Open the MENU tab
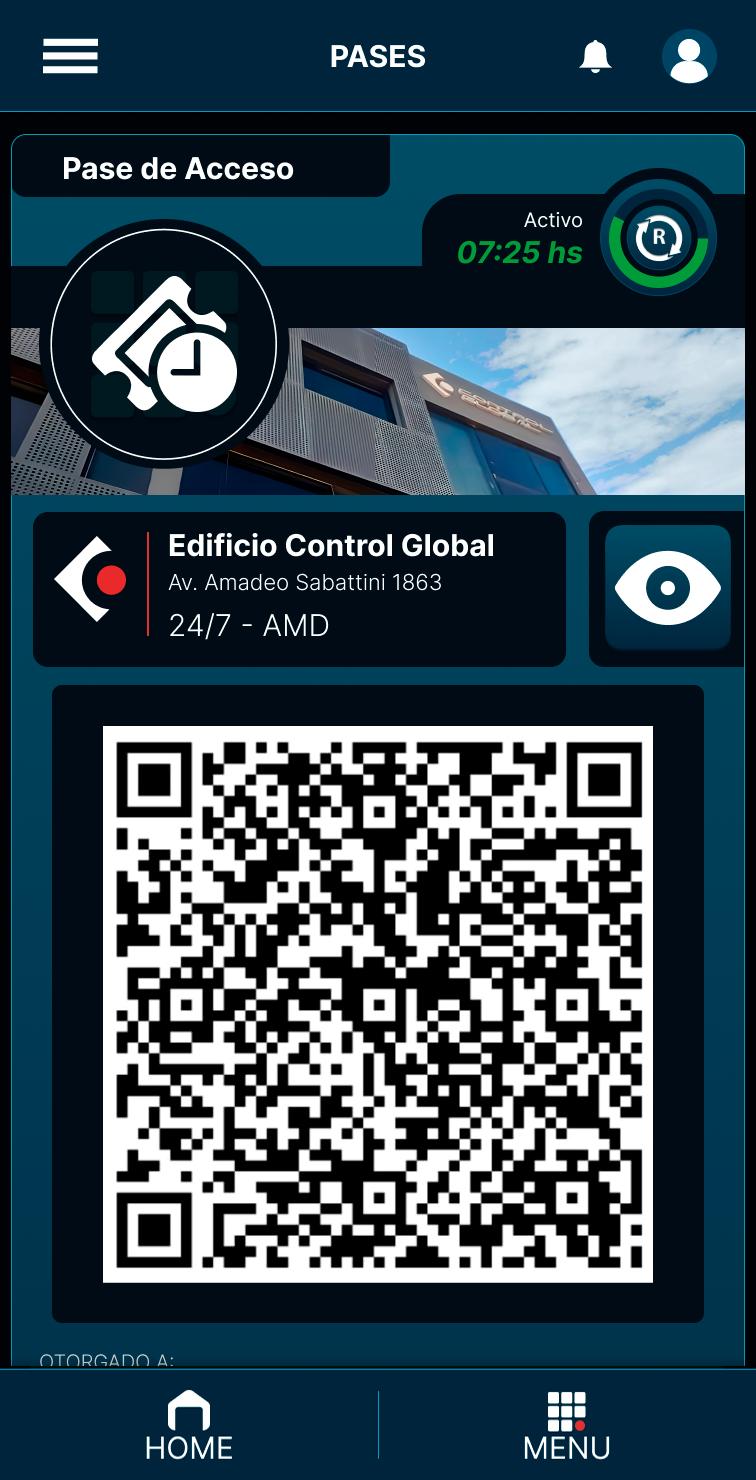The width and height of the screenshot is (756, 1480). point(567,1425)
